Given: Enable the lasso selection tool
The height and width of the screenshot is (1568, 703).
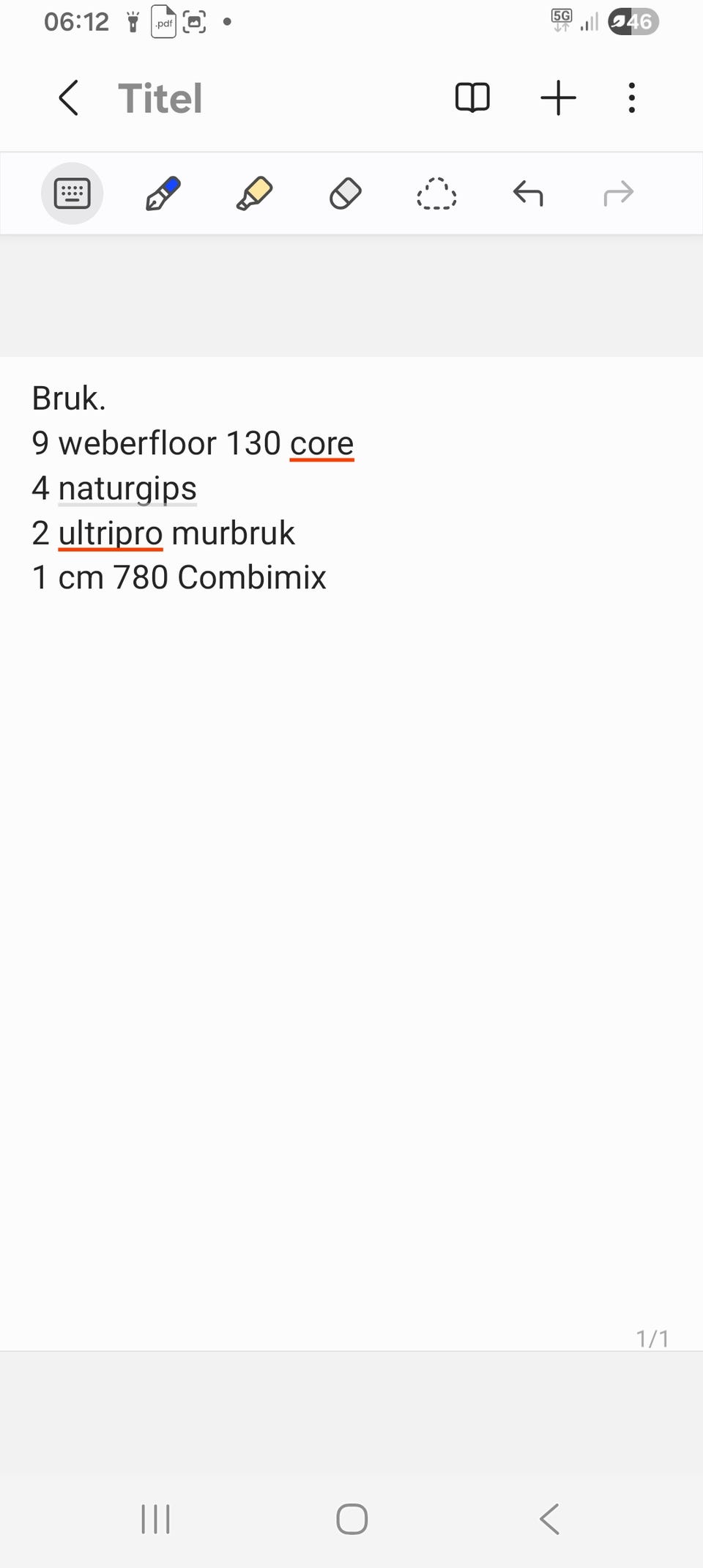Looking at the screenshot, I should [x=436, y=193].
